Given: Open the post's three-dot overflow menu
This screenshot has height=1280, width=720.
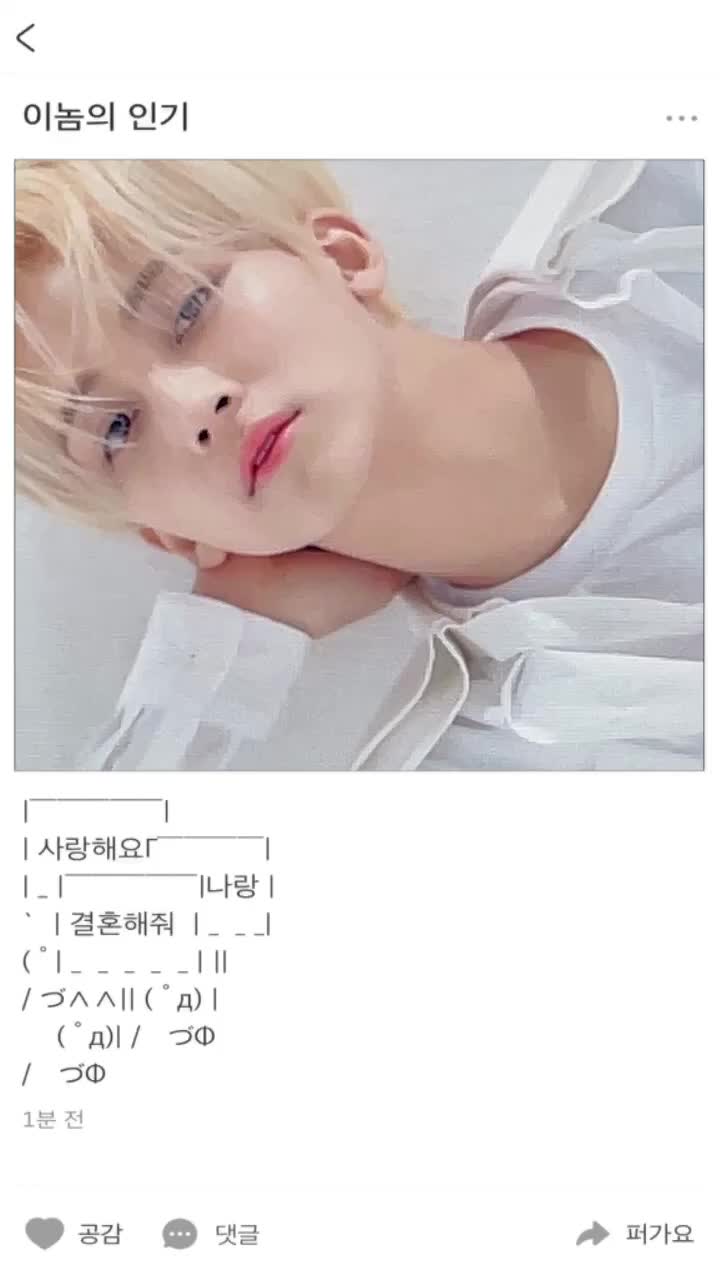Looking at the screenshot, I should pyautogui.click(x=681, y=118).
